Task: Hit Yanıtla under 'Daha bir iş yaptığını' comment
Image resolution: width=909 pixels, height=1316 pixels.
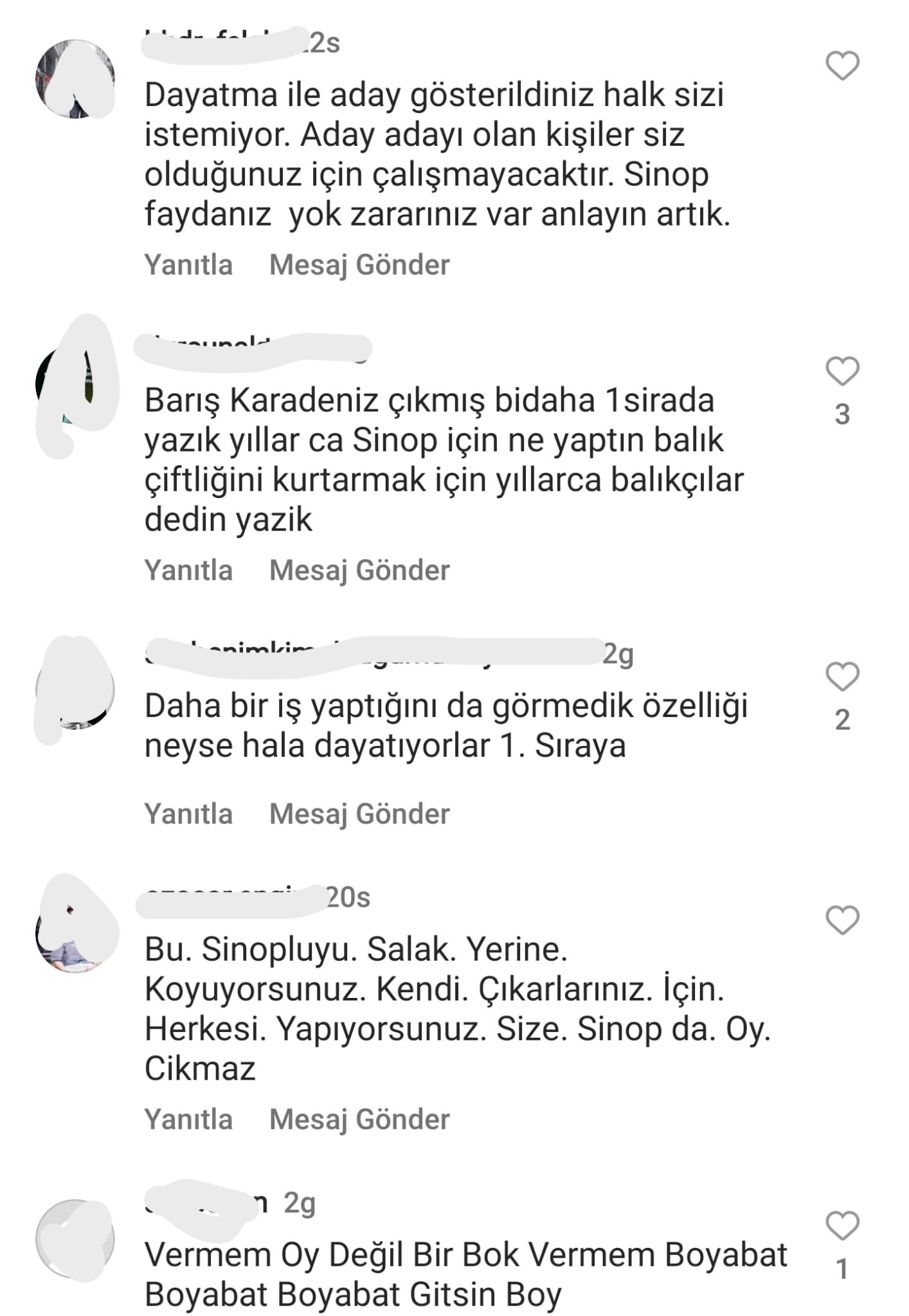Action: (188, 814)
